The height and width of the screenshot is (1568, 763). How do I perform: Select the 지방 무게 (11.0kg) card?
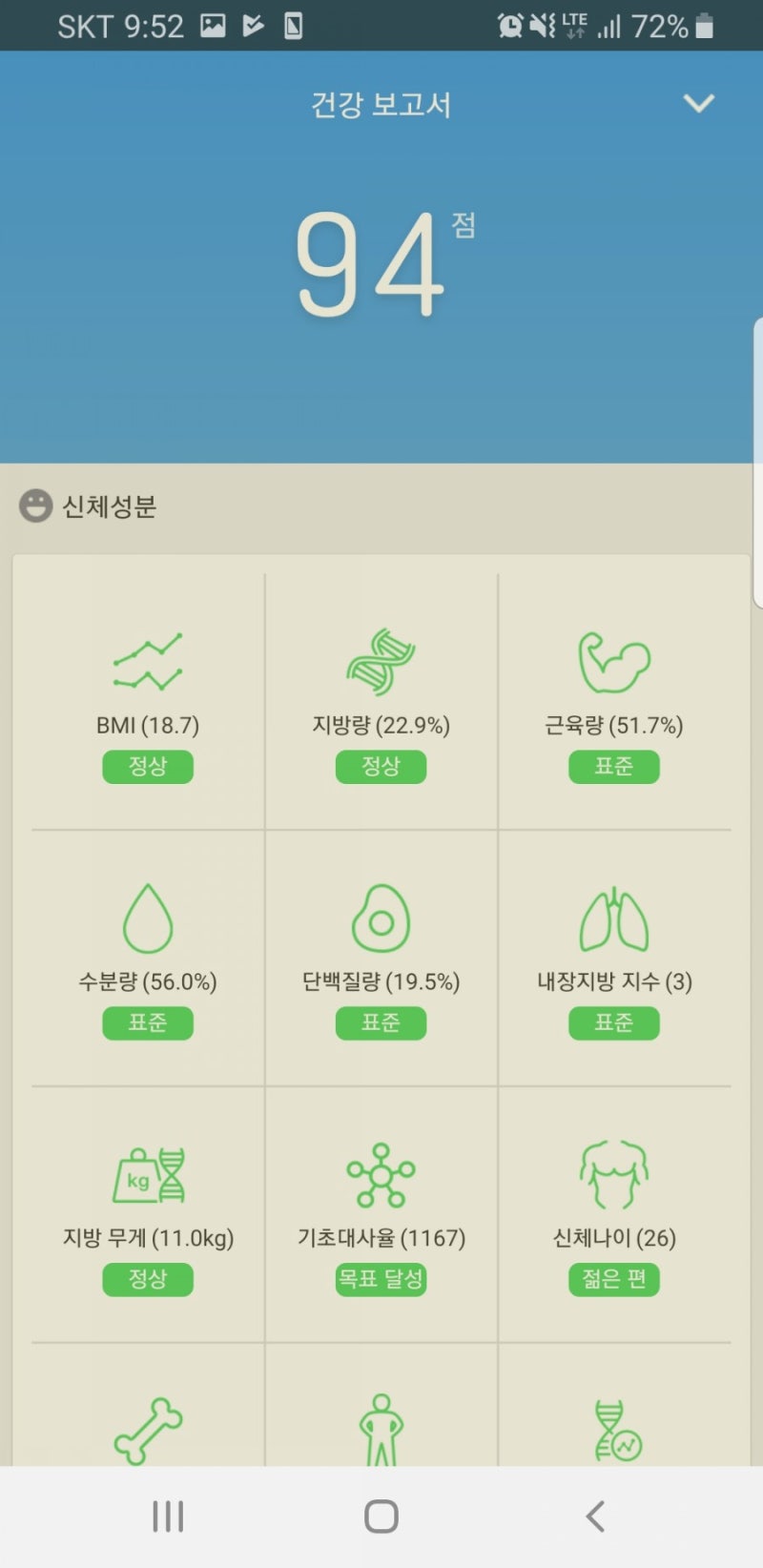pos(148,1215)
